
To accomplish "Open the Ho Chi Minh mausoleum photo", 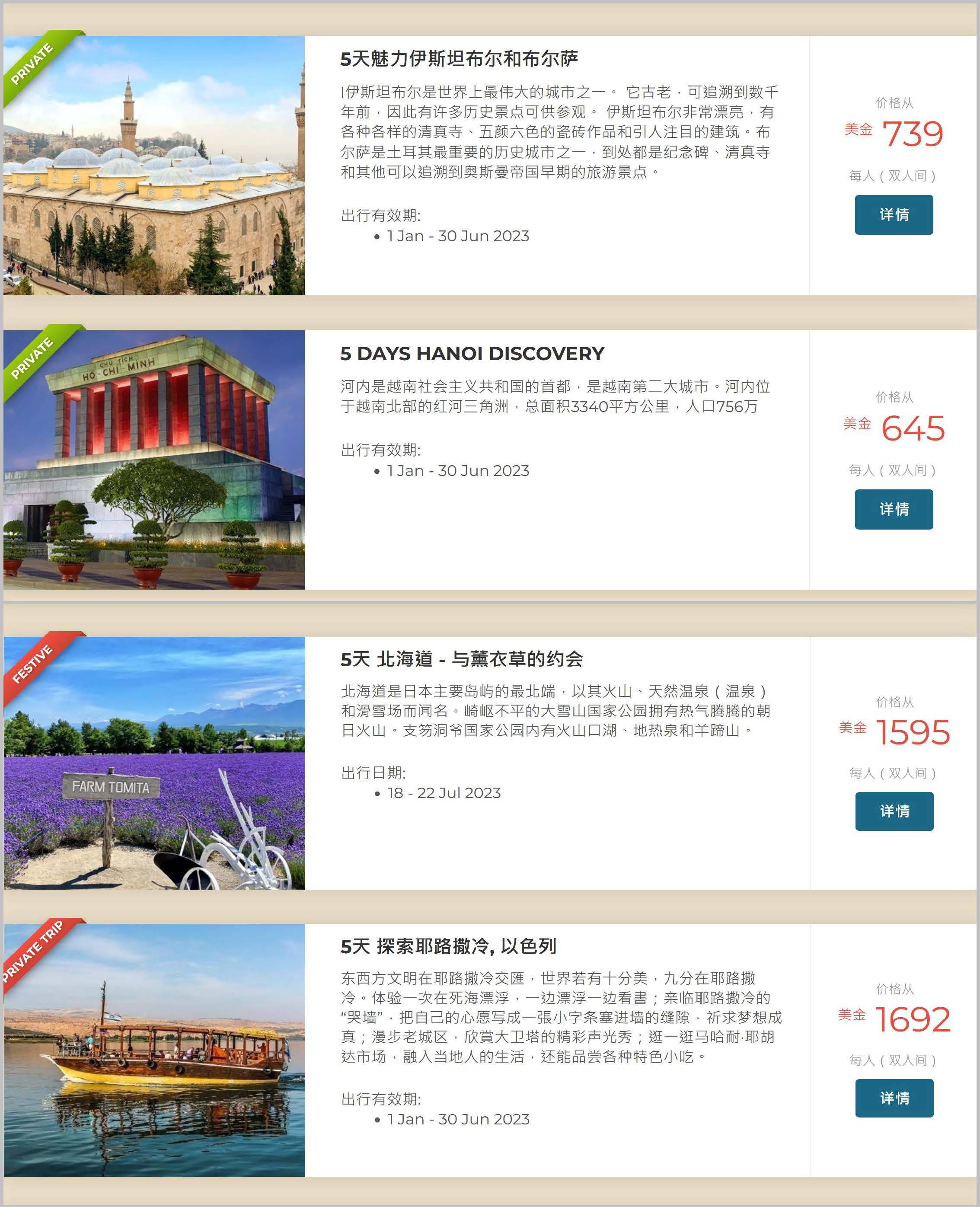I will click(154, 460).
